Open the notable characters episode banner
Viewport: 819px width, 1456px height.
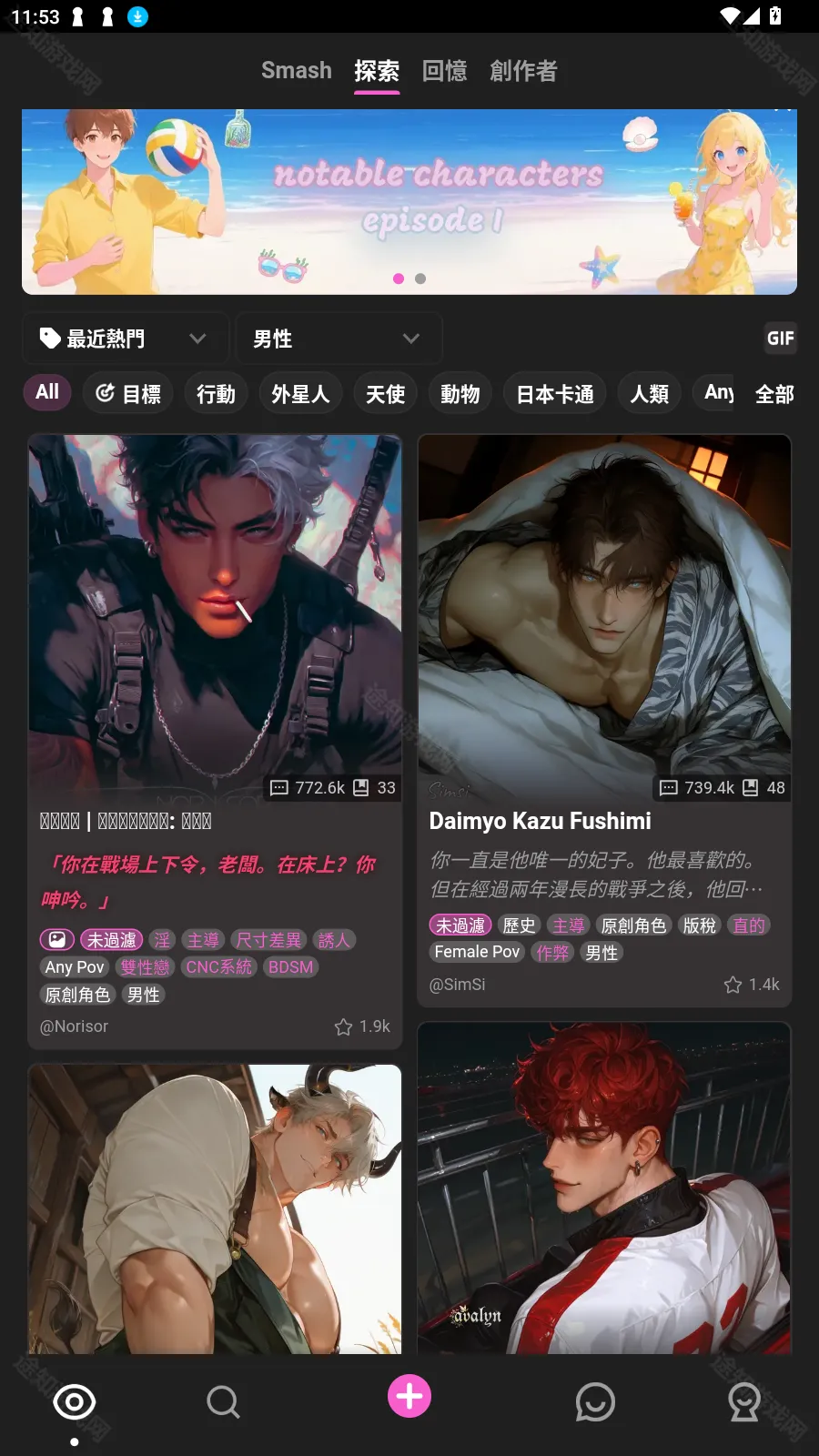[409, 201]
